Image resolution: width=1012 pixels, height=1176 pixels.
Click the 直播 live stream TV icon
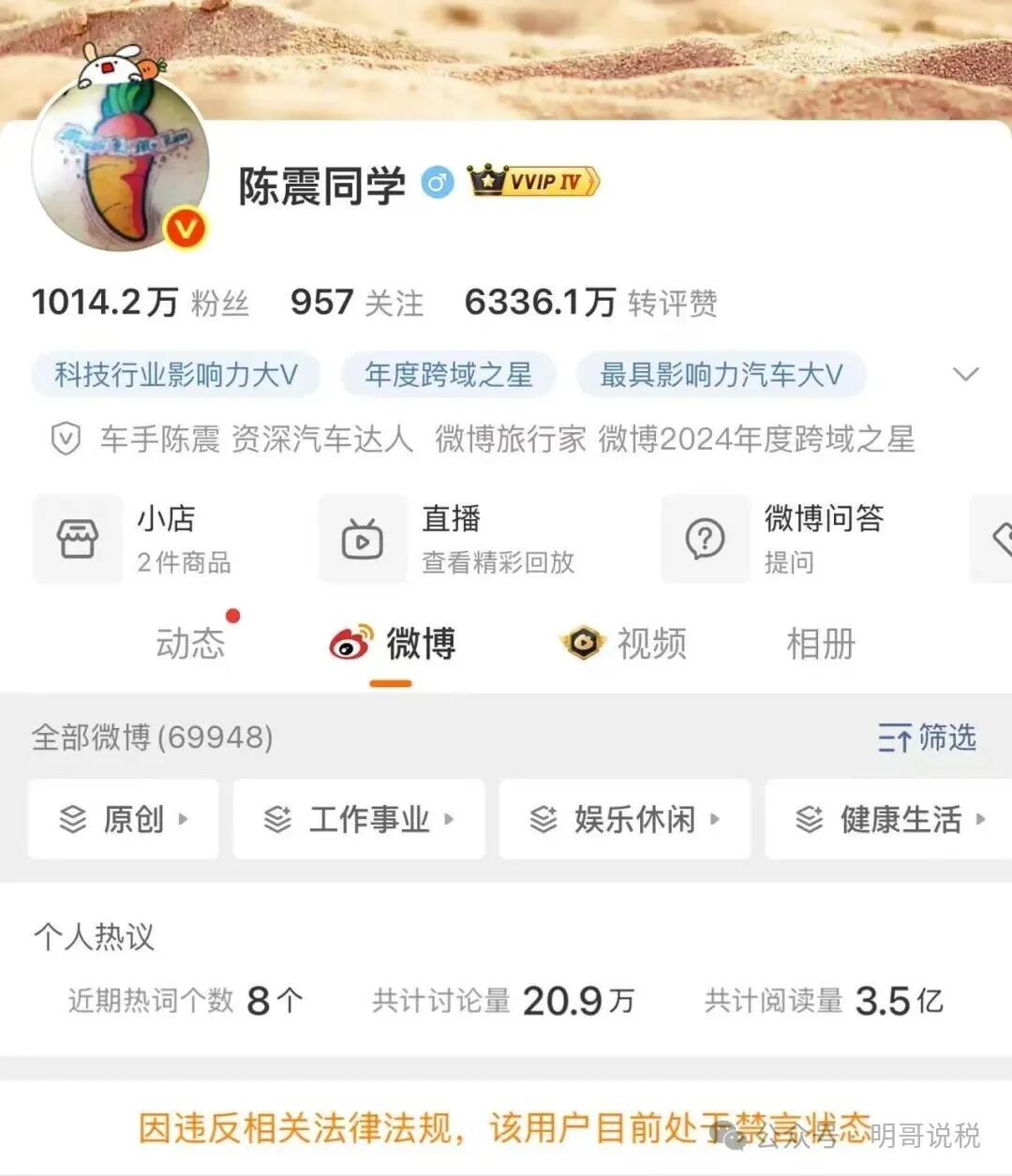click(364, 539)
